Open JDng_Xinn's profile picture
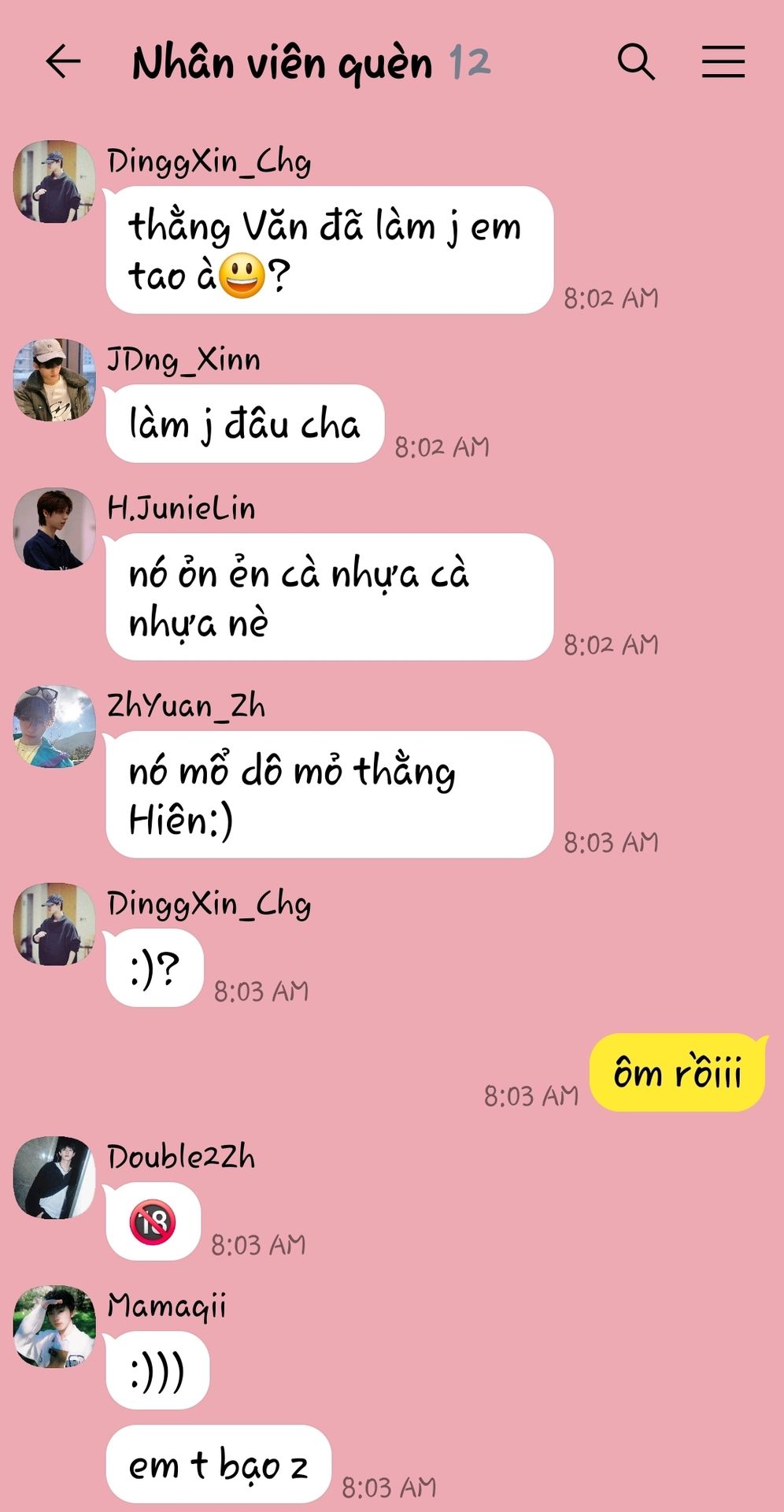The image size is (784, 1512). point(54,380)
